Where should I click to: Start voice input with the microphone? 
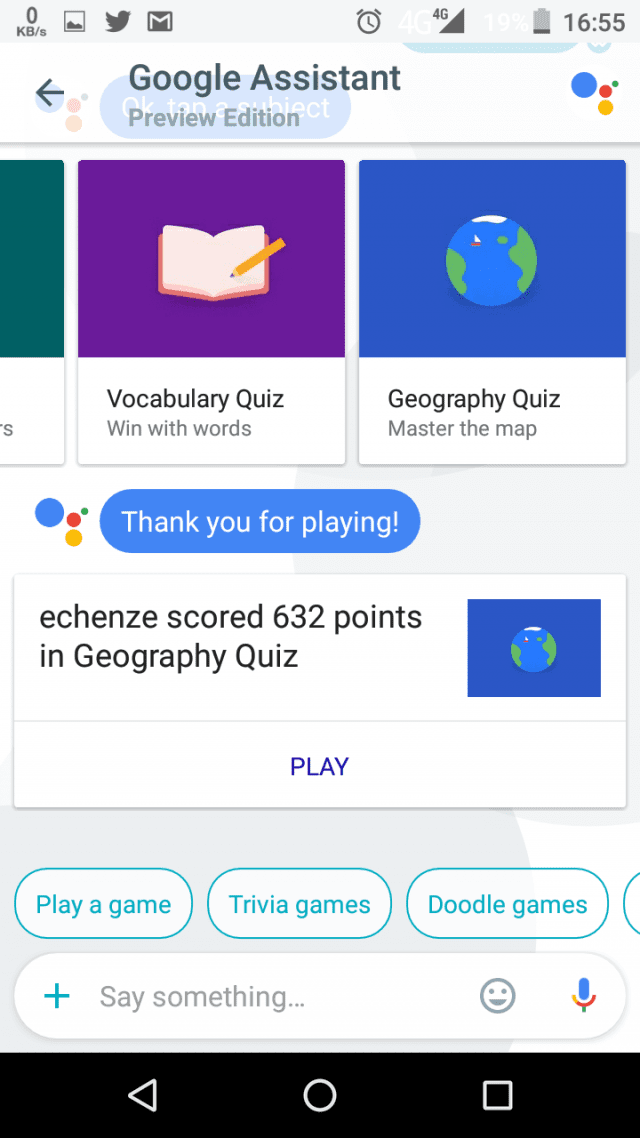click(x=583, y=995)
